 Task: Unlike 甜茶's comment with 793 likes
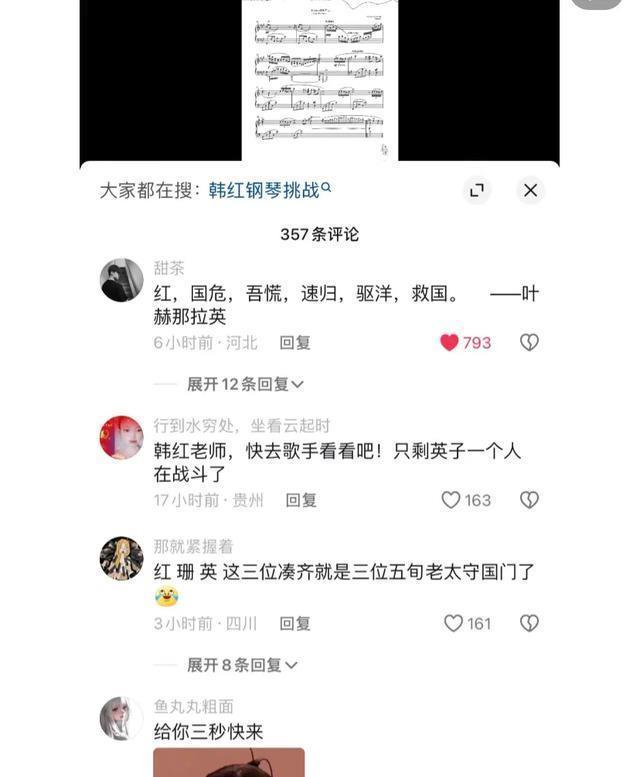pos(449,342)
